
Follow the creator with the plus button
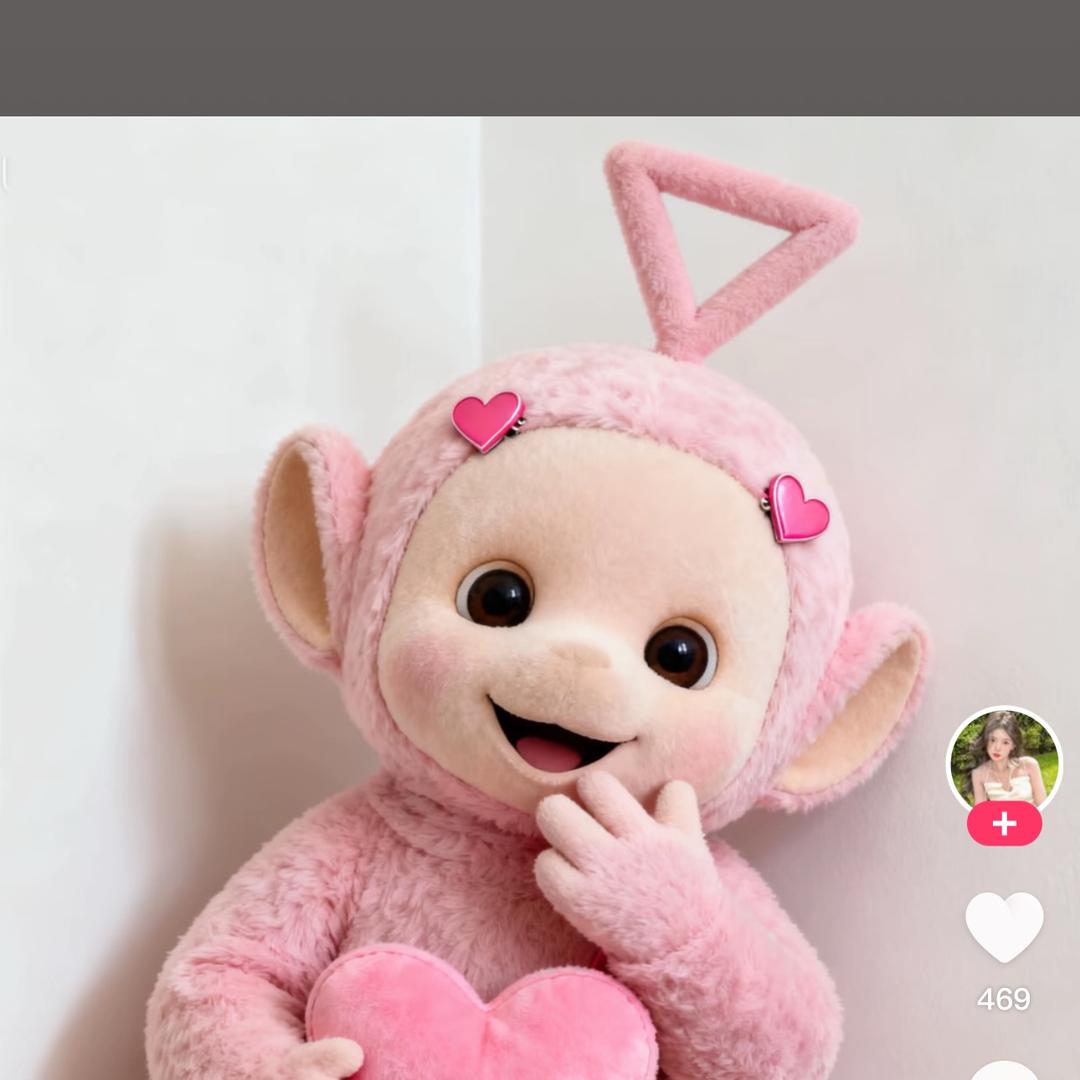(1004, 824)
